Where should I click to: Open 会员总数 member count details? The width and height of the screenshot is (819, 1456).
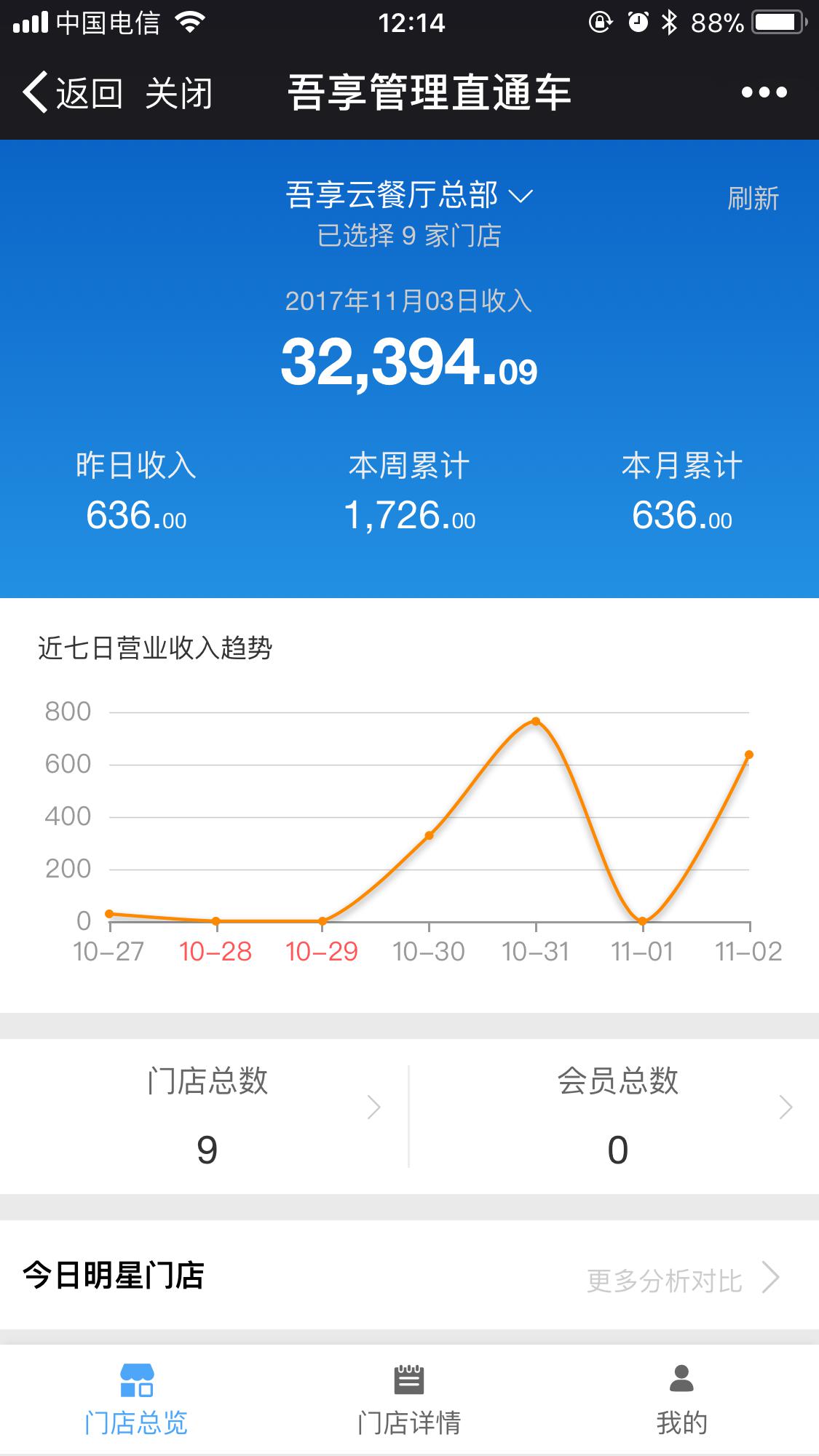pos(614,1116)
